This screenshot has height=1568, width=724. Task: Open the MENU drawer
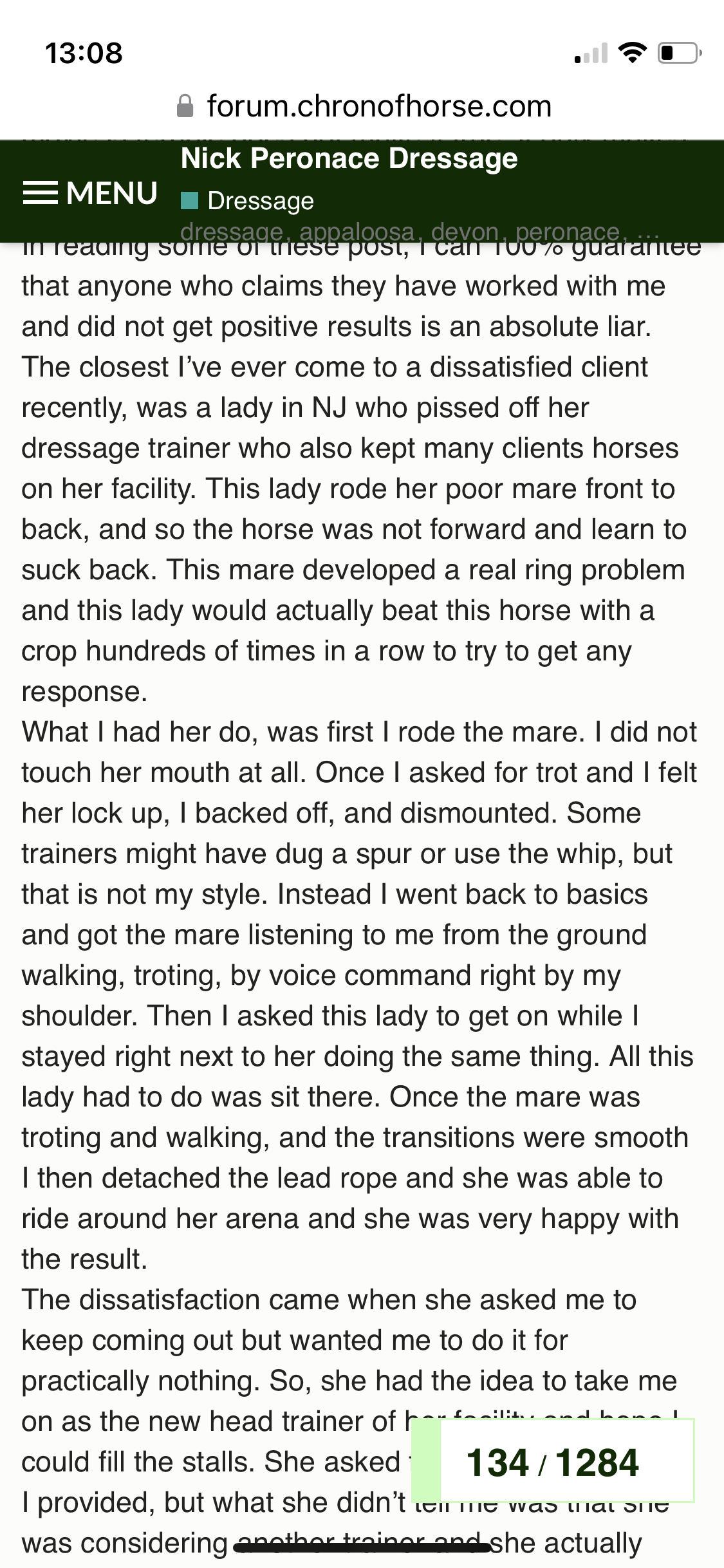[90, 193]
